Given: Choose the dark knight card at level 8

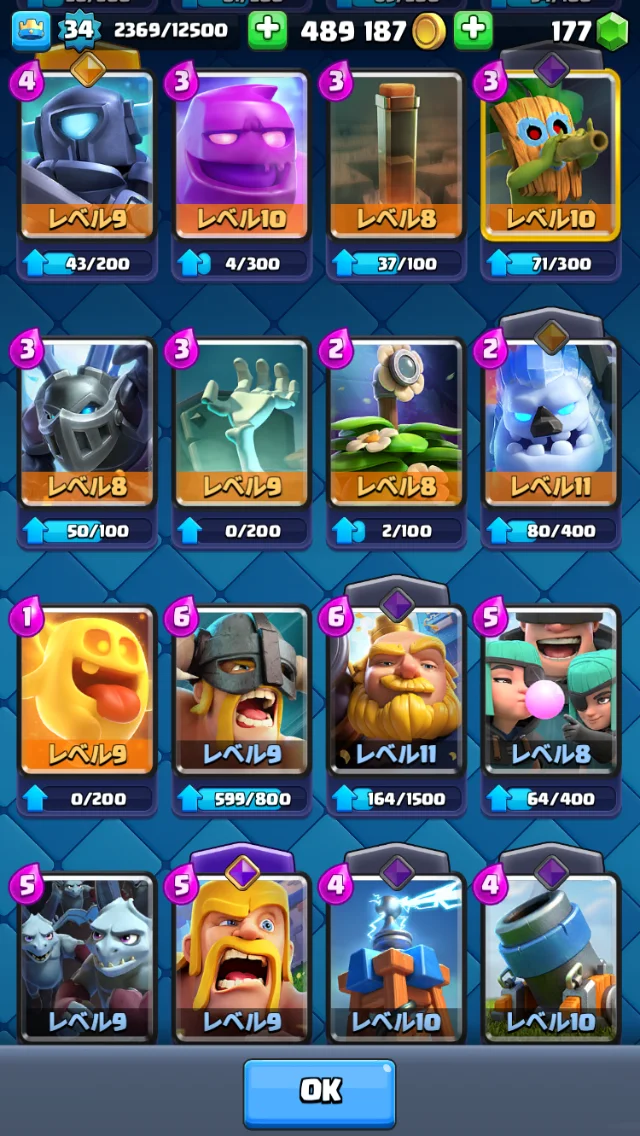Looking at the screenshot, I should [87, 425].
